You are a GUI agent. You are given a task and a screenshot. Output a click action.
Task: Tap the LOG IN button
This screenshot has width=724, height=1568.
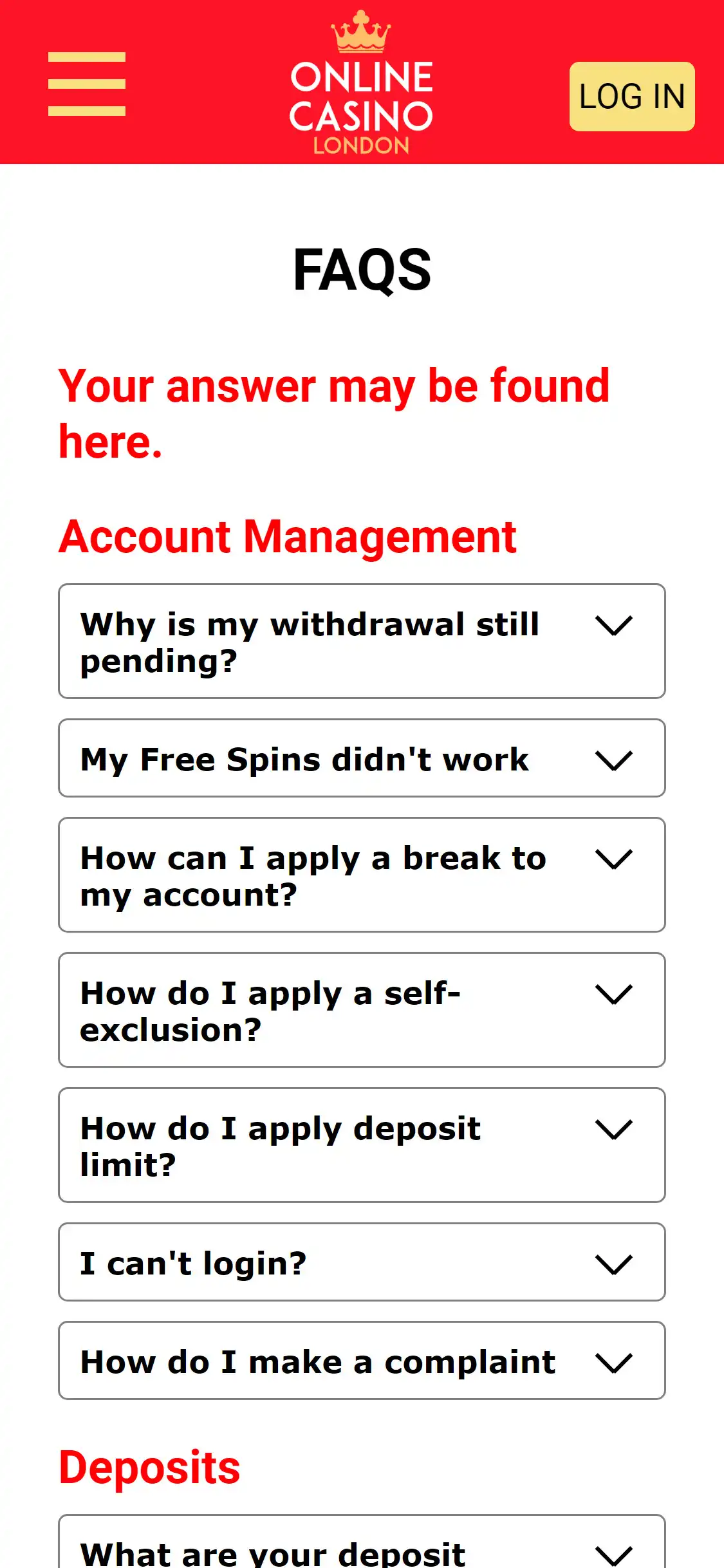click(x=631, y=97)
